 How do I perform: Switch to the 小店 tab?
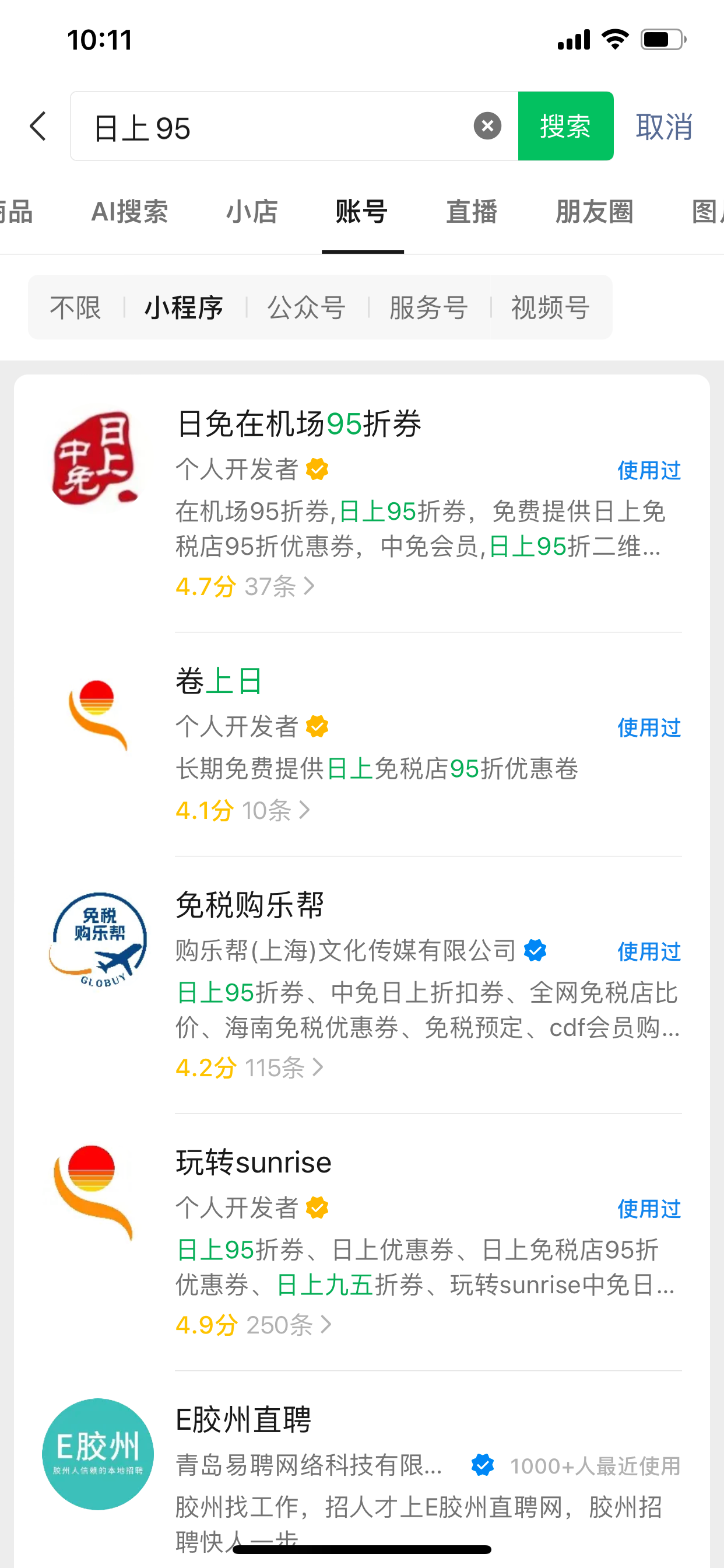click(252, 212)
